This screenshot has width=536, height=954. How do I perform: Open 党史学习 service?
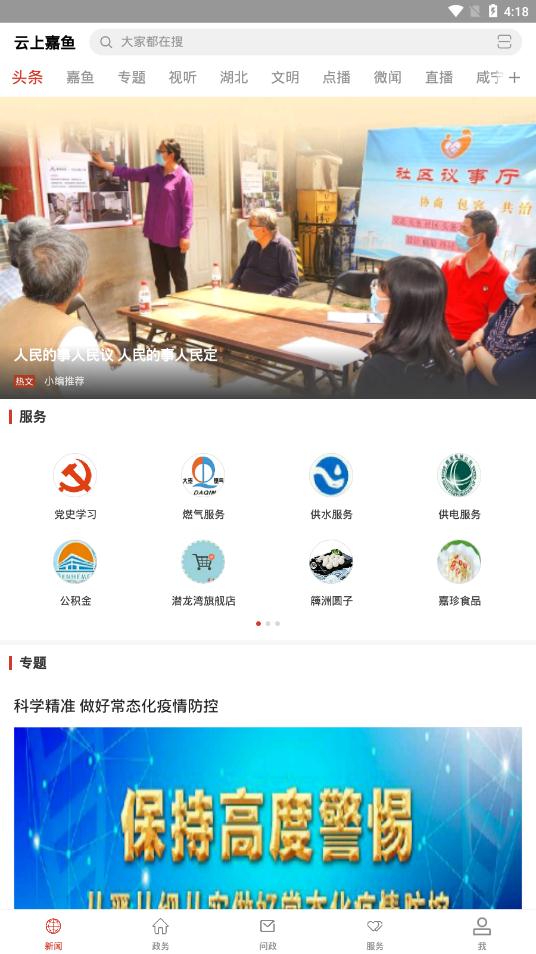[75, 487]
